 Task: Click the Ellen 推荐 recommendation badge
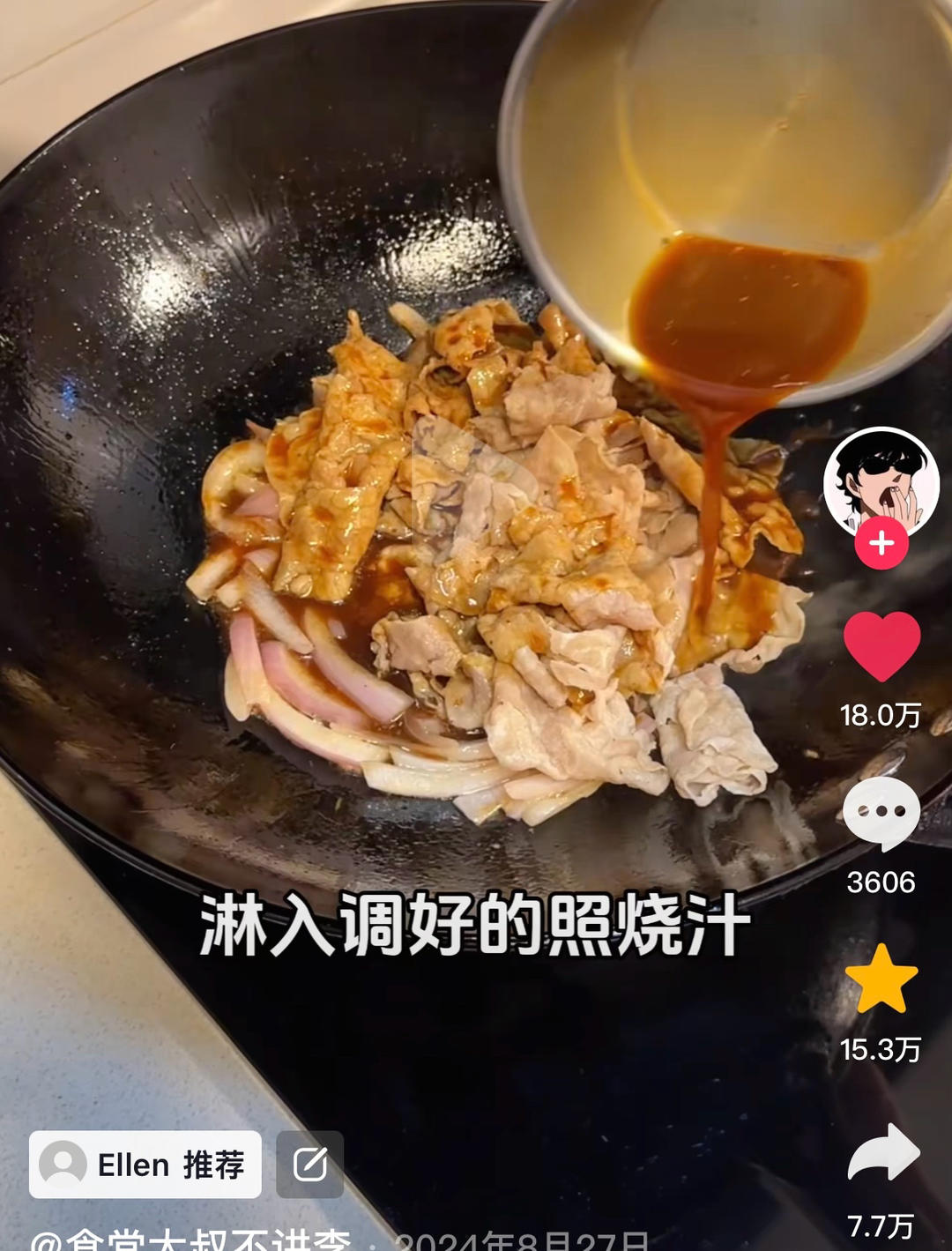click(145, 1164)
